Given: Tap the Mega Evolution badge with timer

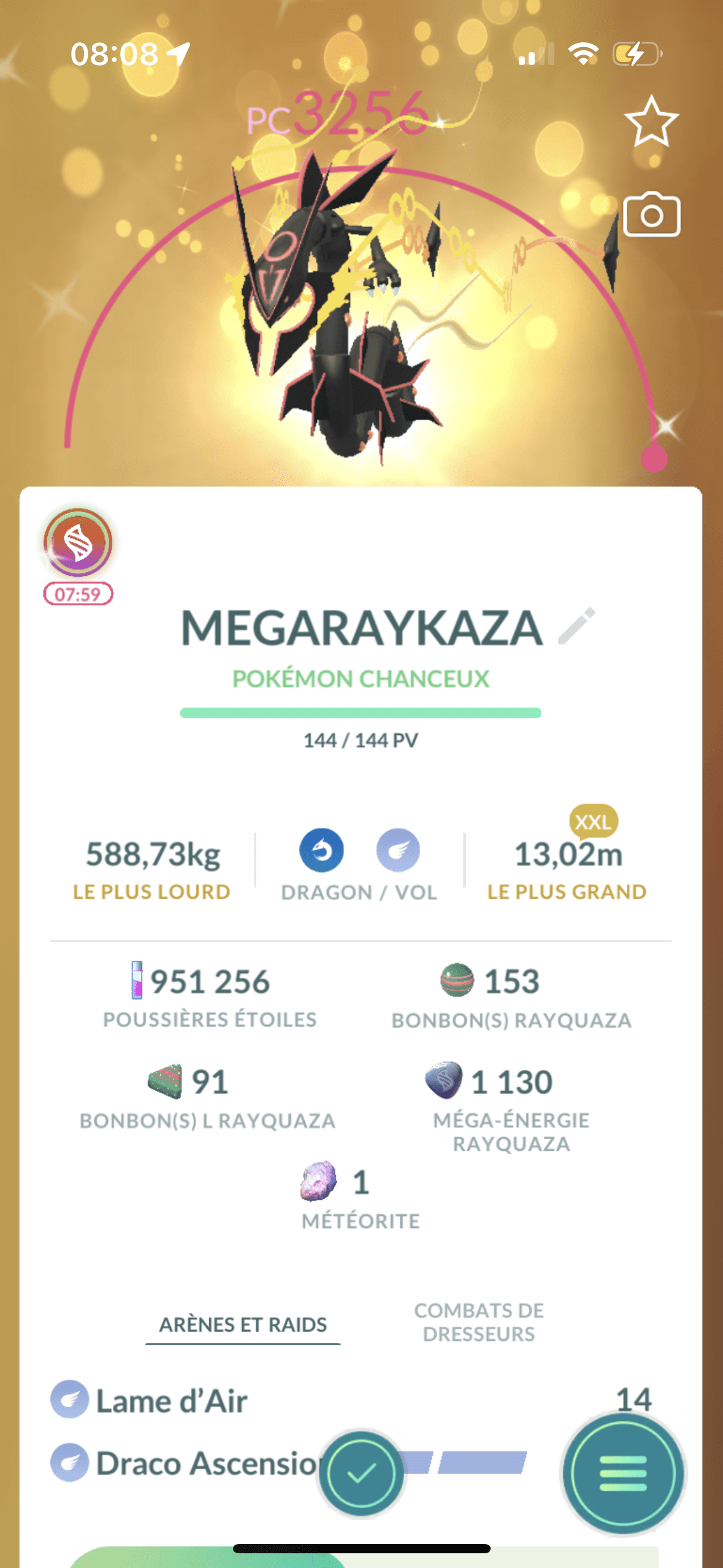Looking at the screenshot, I should coord(78,556).
